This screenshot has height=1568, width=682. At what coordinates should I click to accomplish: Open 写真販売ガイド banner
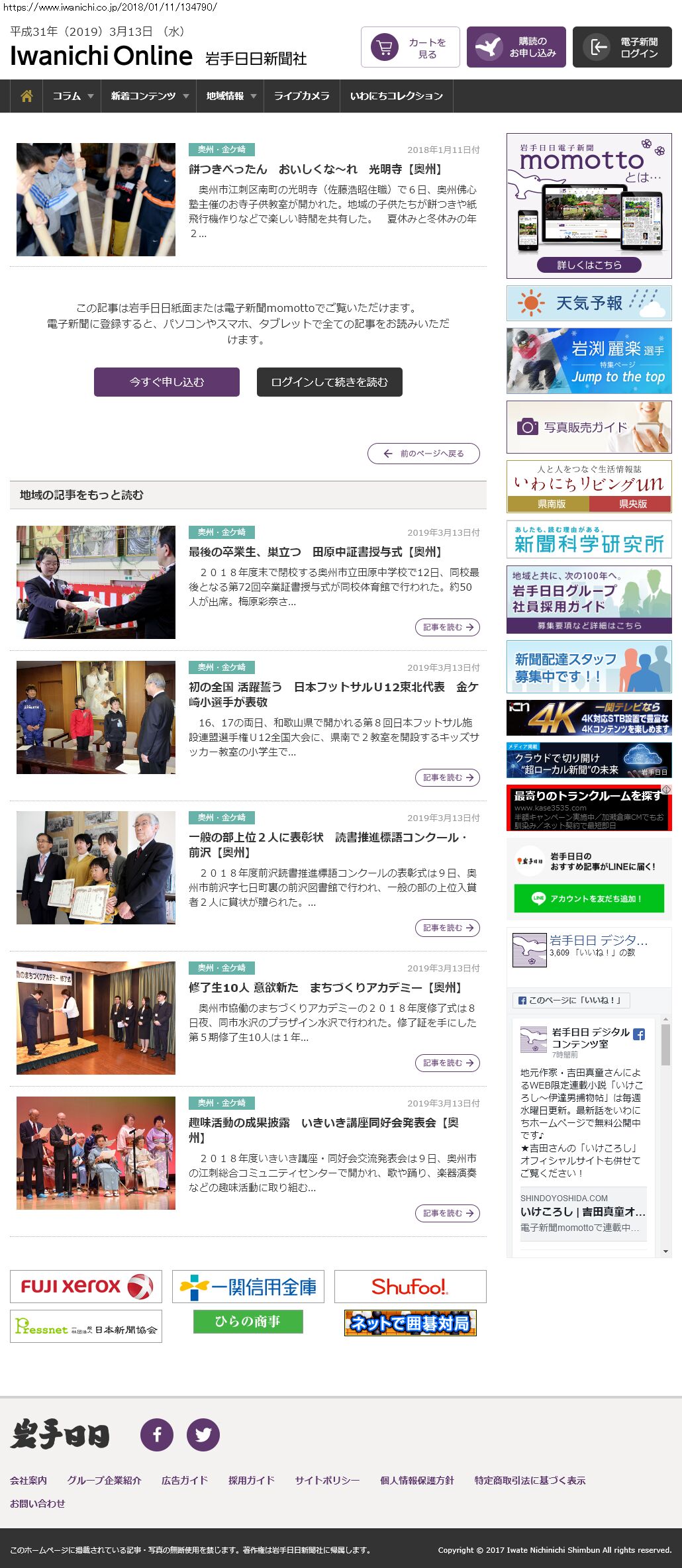coord(589,427)
